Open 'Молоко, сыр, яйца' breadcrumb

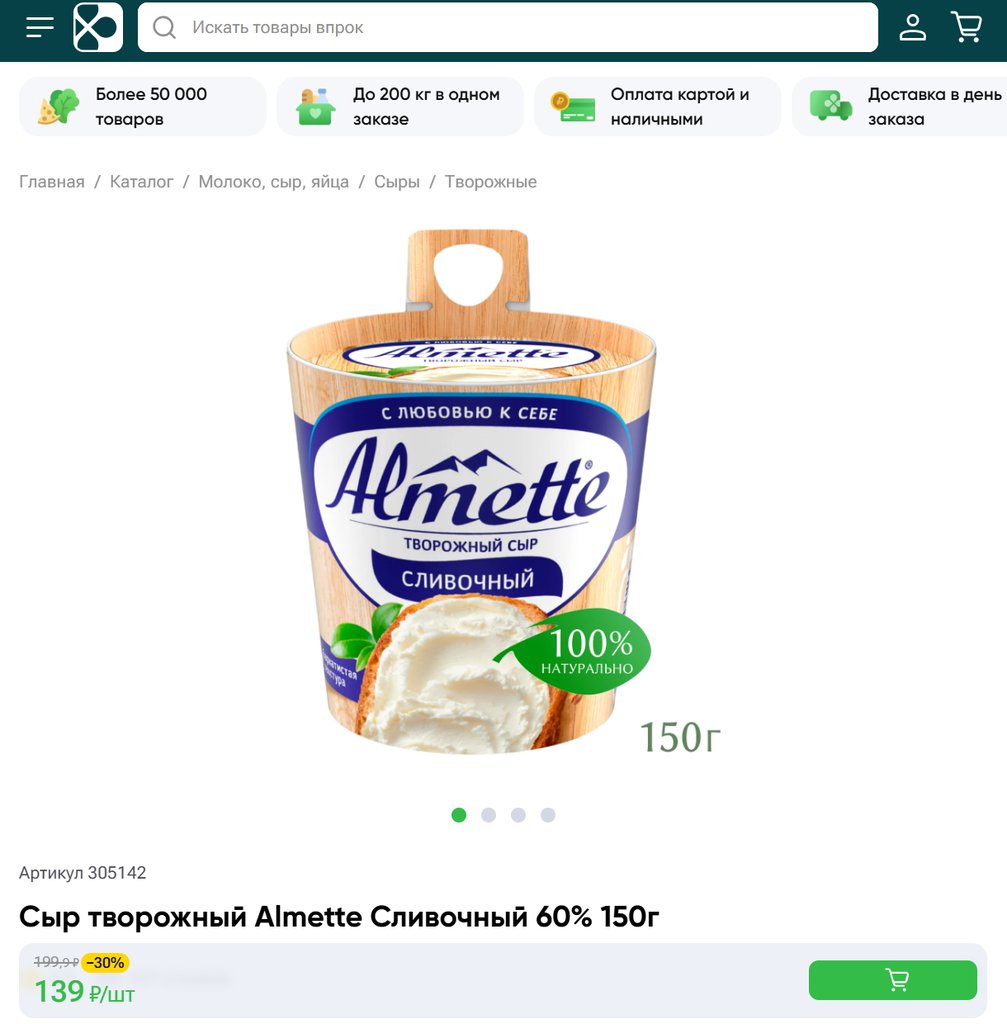[x=274, y=182]
